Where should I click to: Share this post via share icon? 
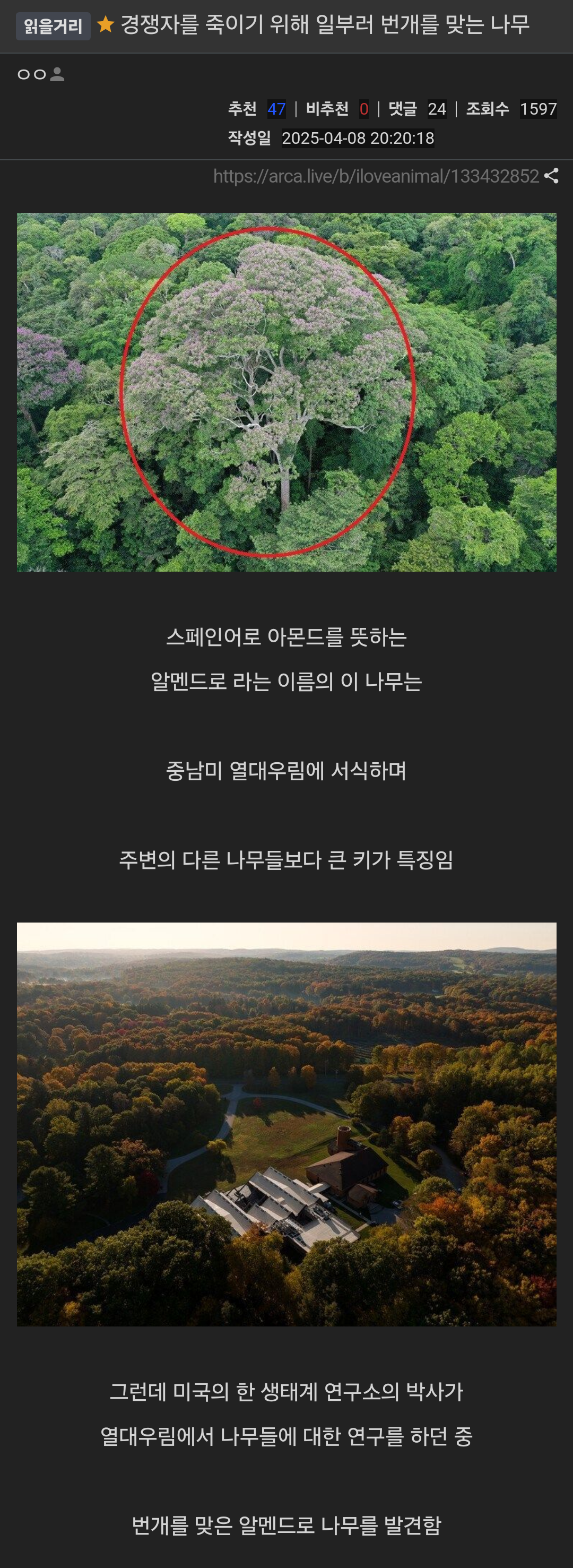tap(551, 176)
